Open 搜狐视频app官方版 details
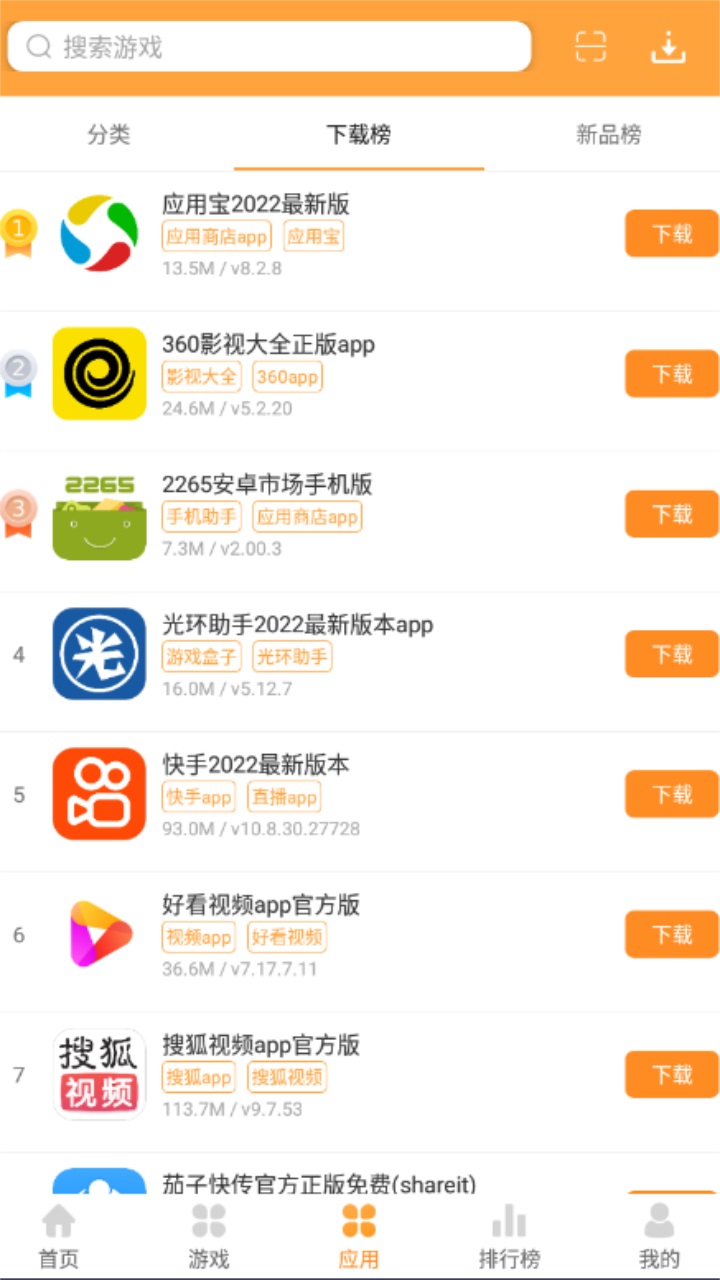Viewport: 720px width, 1280px height. 260,1045
